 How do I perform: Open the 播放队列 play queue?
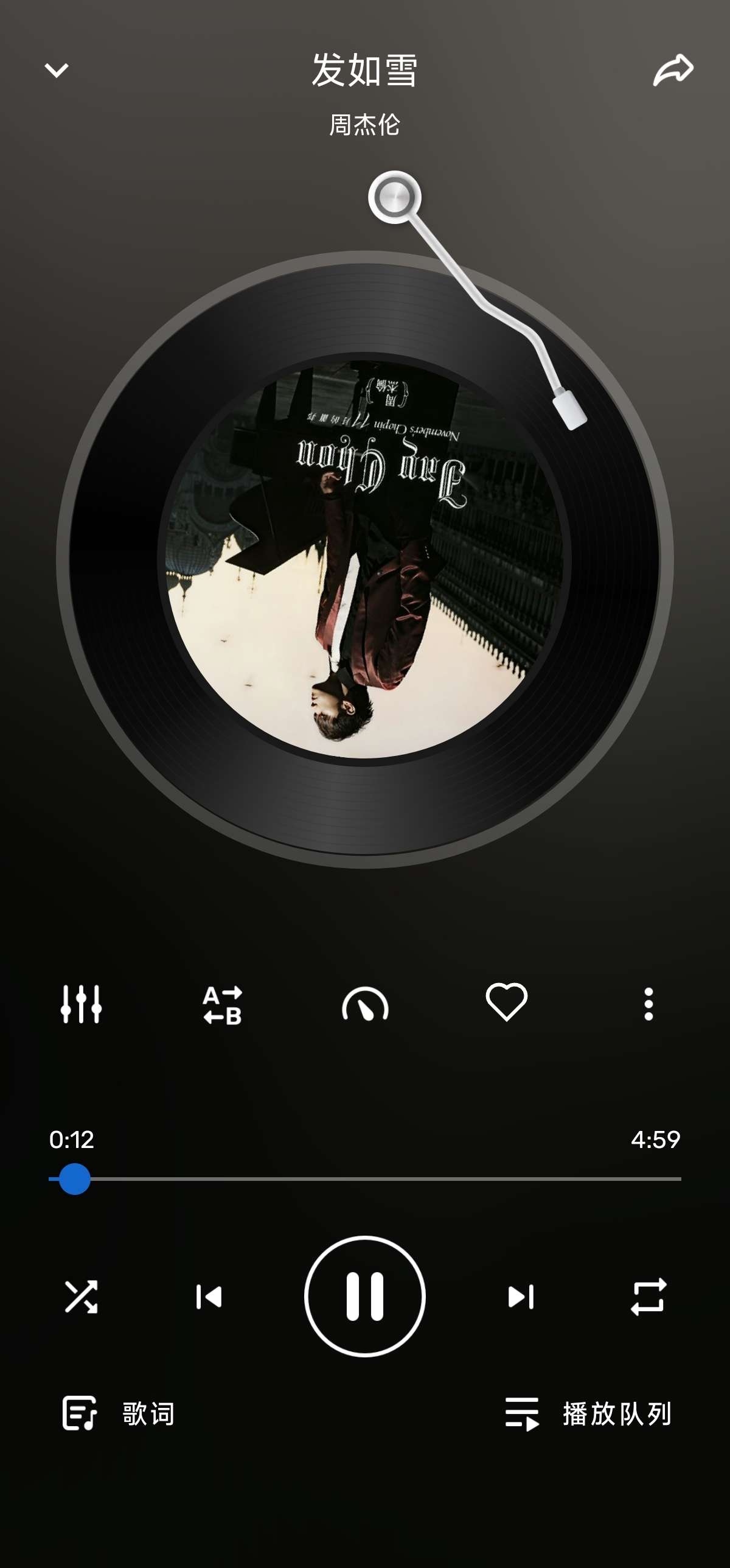point(588,1413)
